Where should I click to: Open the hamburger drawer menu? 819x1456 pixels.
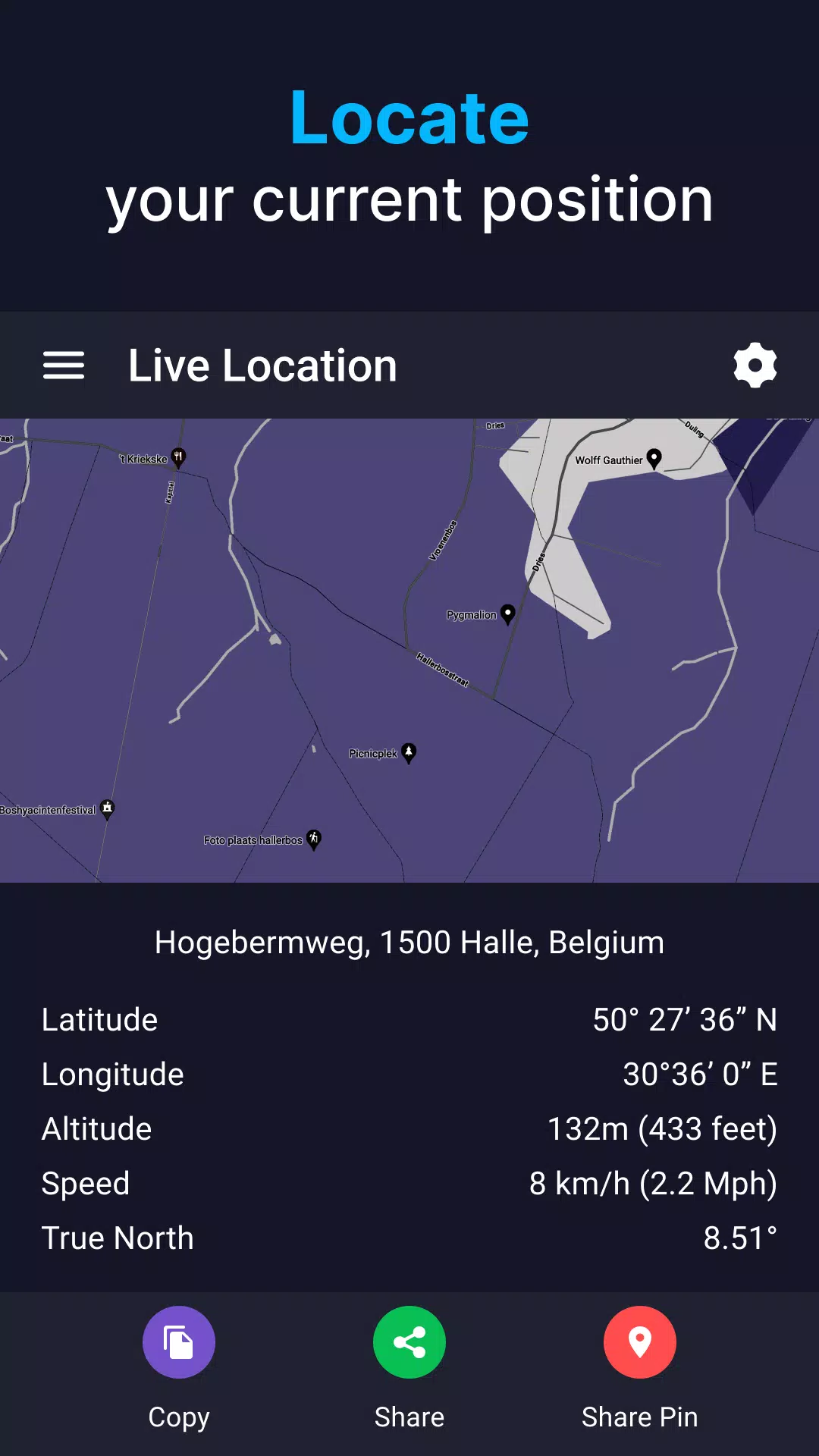click(64, 366)
